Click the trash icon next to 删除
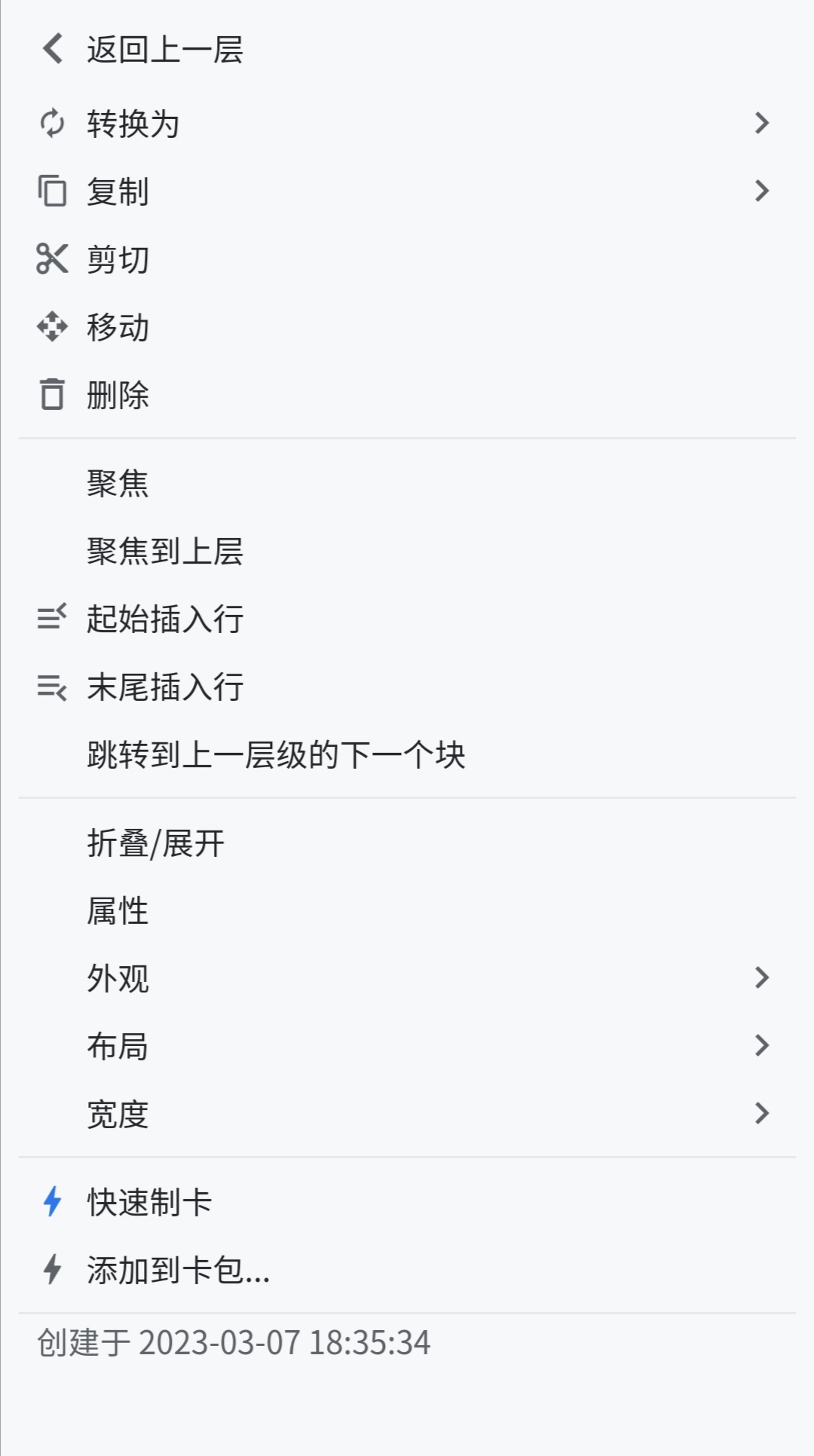 tap(51, 394)
